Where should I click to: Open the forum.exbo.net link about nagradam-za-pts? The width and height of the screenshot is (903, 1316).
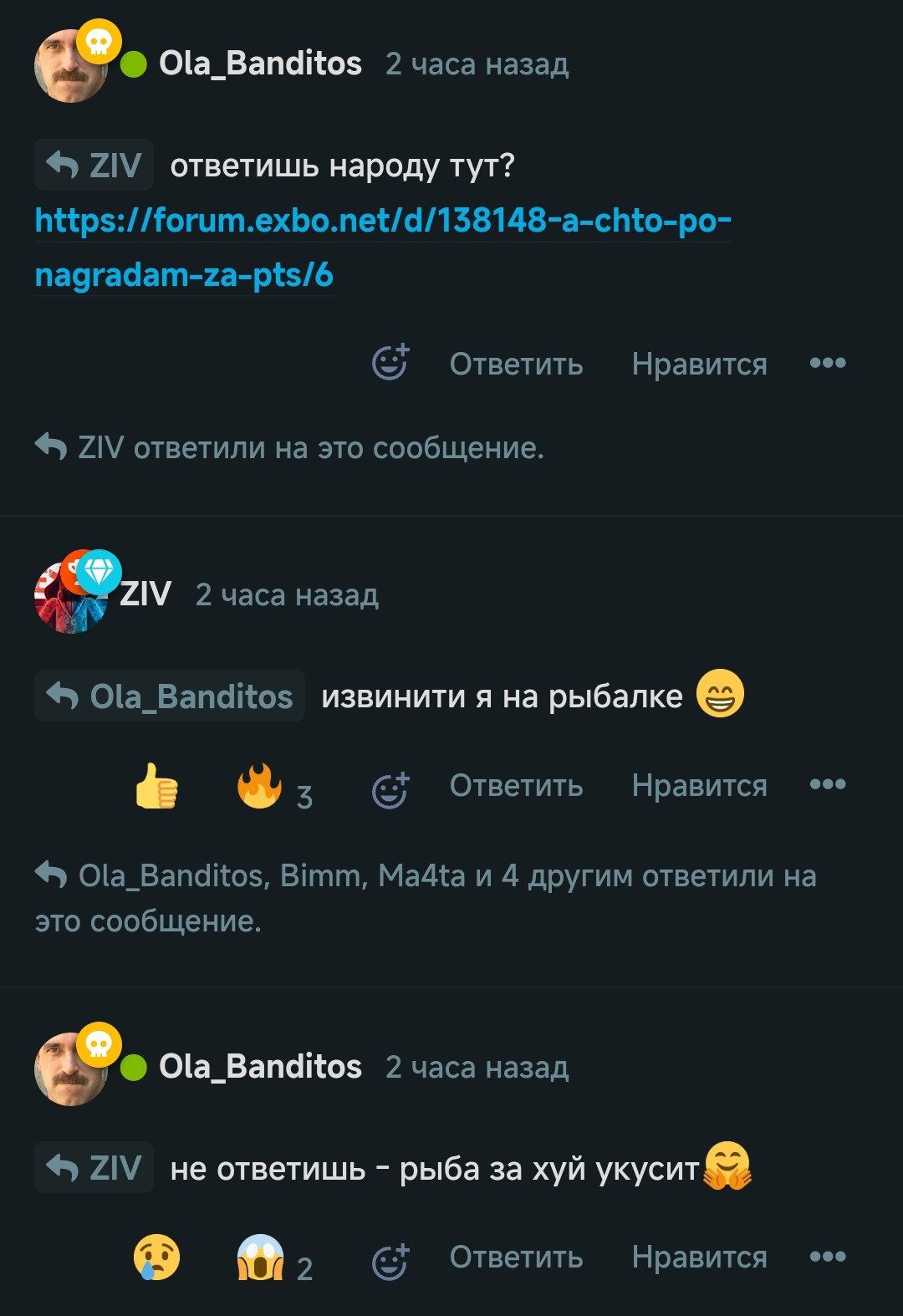pos(382,221)
